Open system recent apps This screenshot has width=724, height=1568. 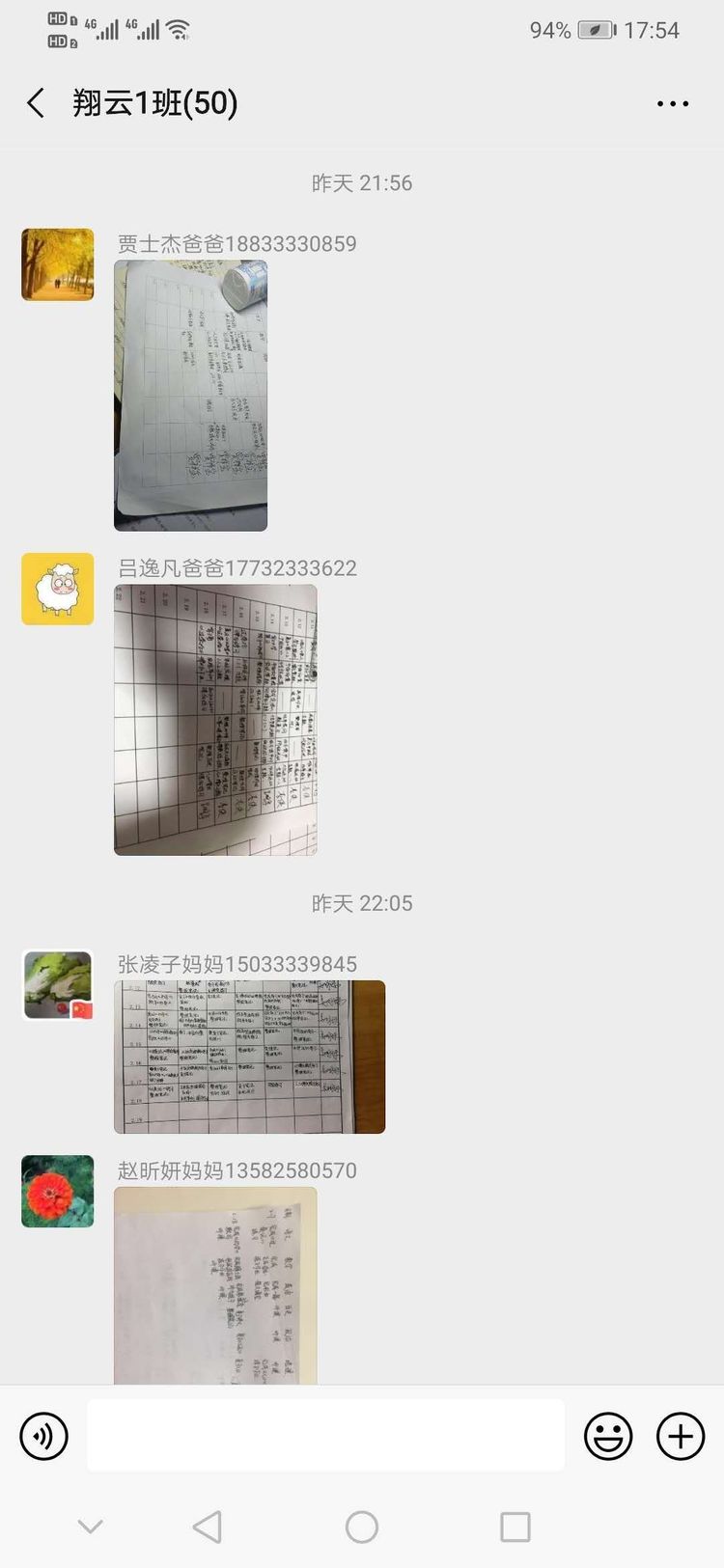click(515, 1527)
